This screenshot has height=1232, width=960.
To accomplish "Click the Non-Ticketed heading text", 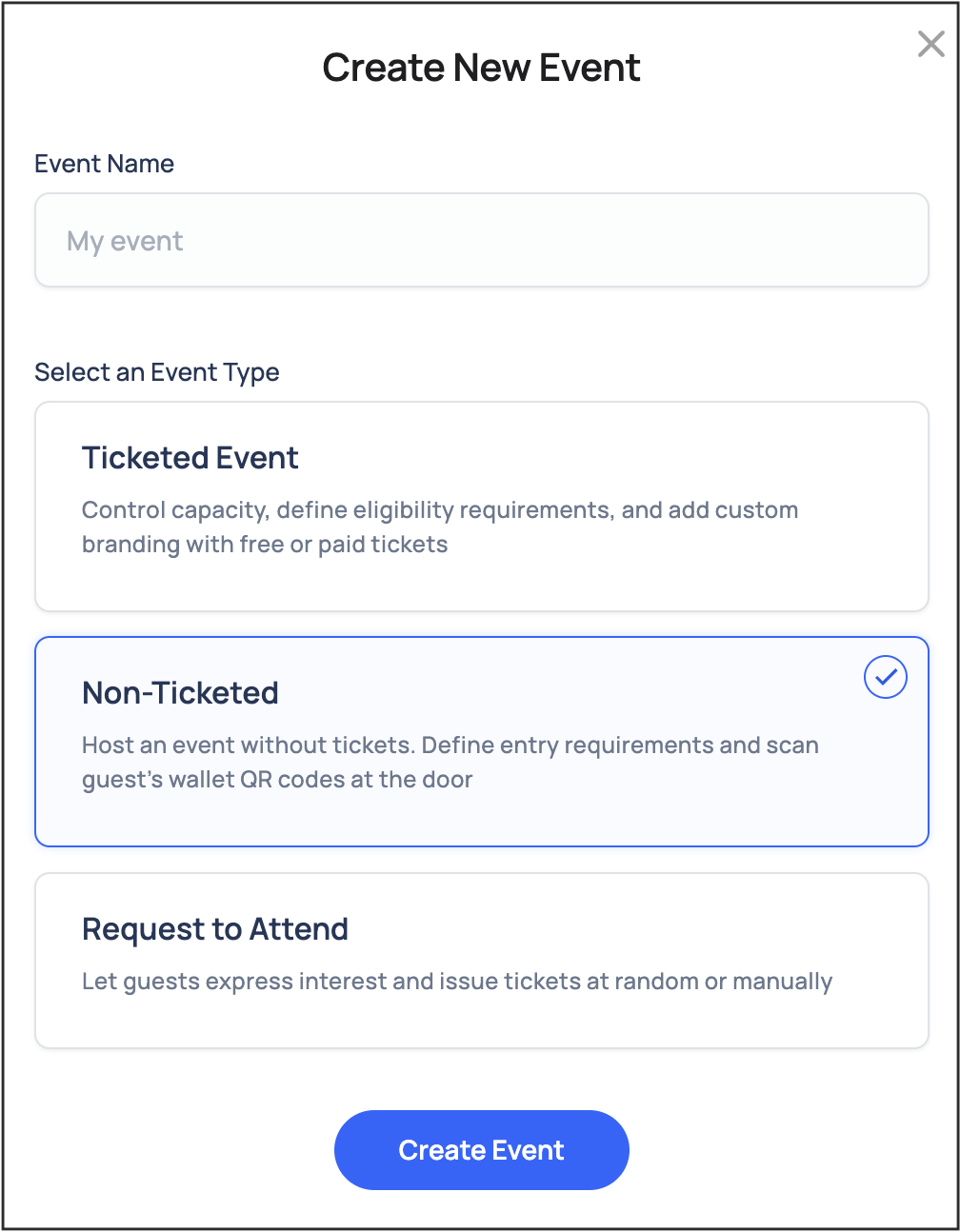I will coord(180,693).
